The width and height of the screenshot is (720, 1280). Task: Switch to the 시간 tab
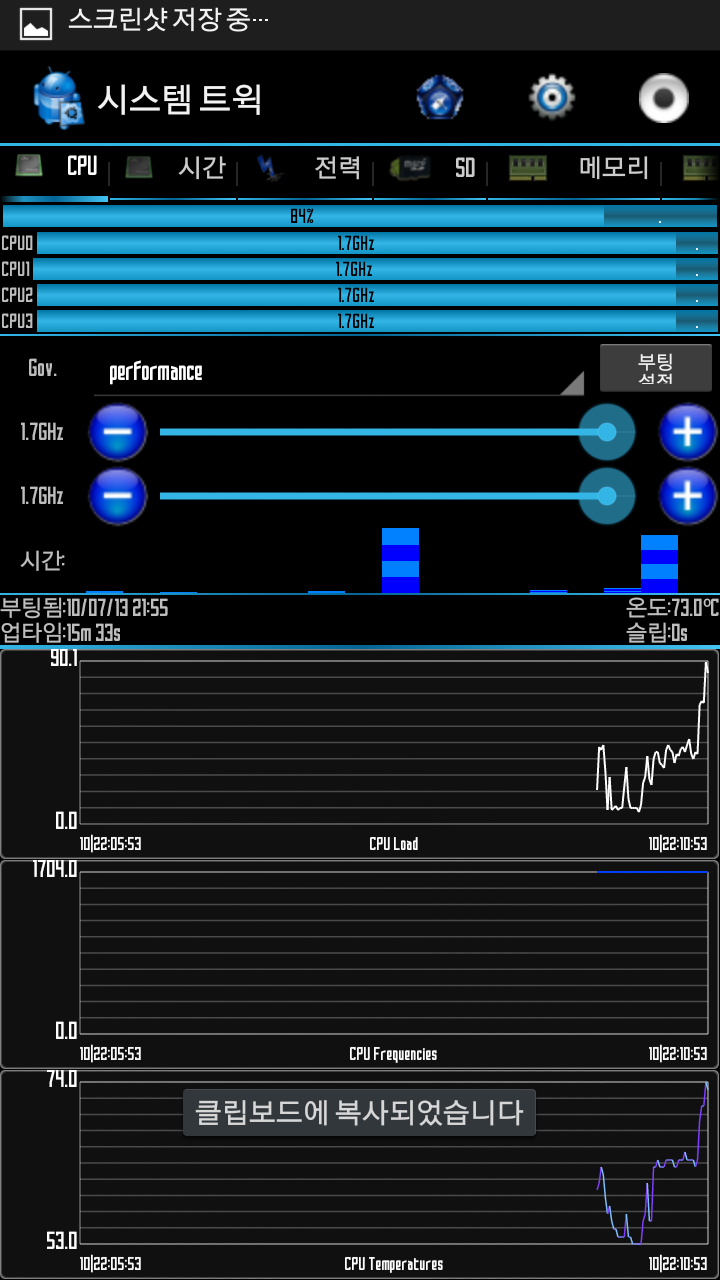click(x=178, y=168)
